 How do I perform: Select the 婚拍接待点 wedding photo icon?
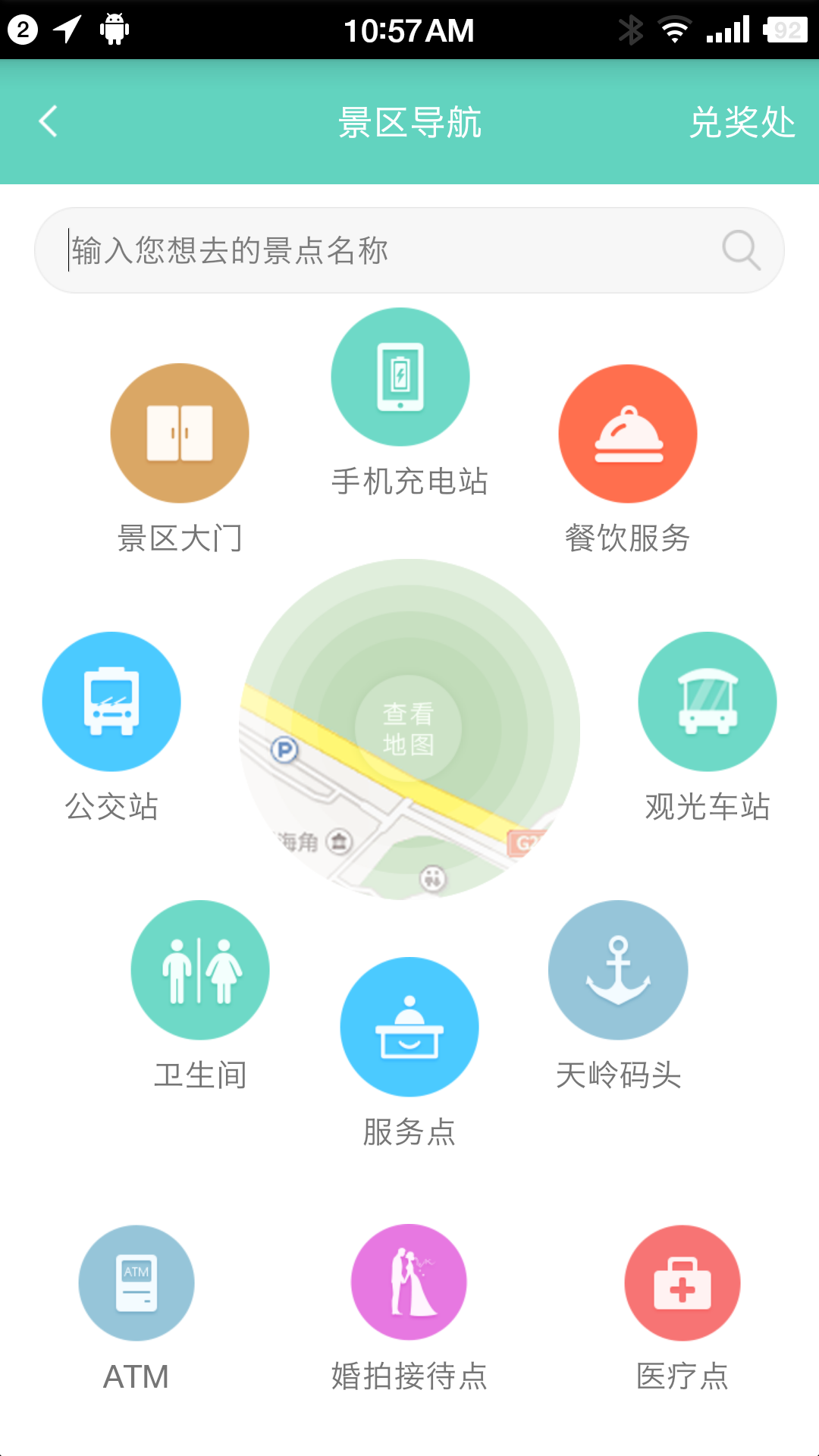[x=409, y=1282]
